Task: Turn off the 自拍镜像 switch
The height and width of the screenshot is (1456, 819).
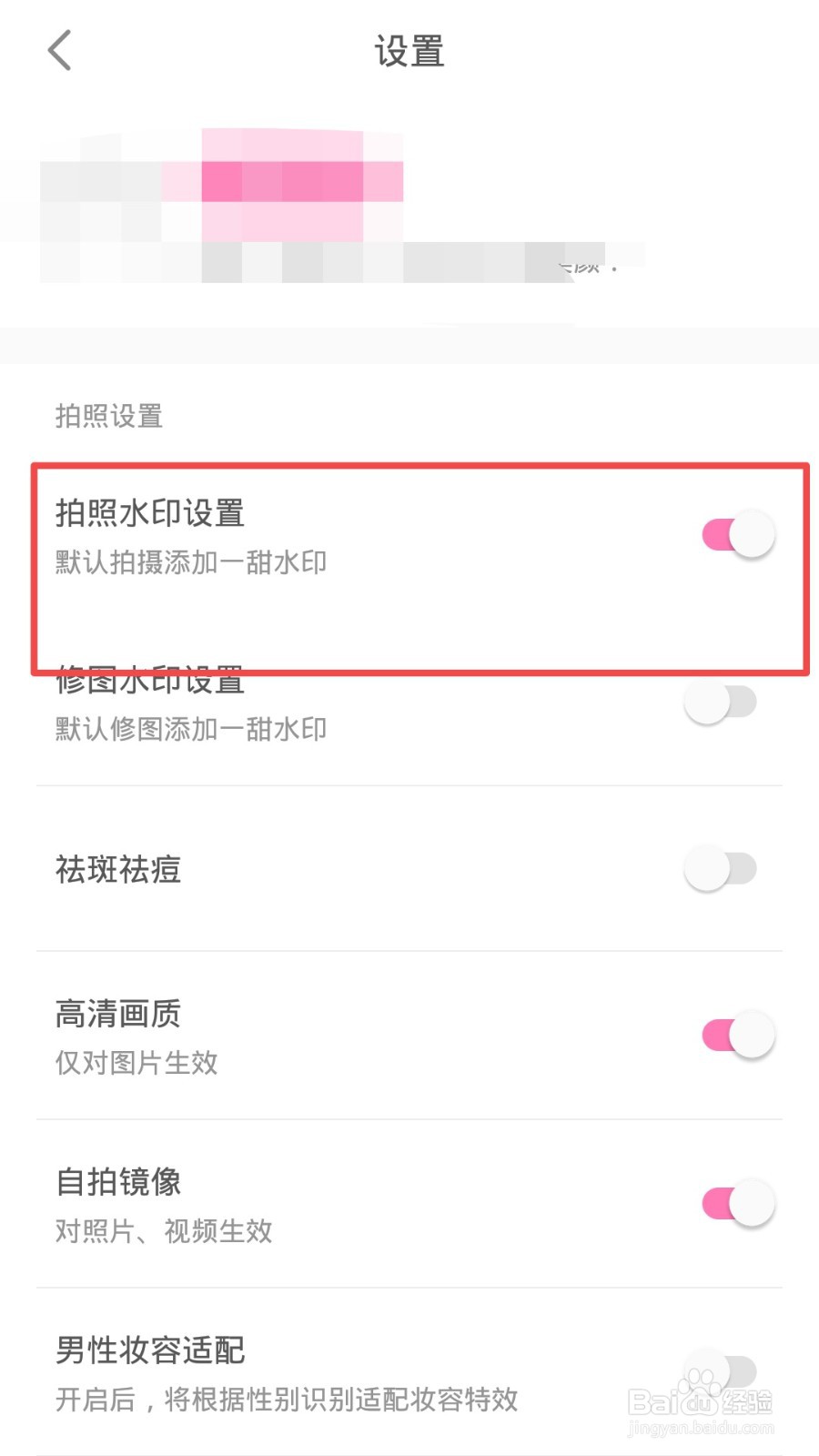Action: point(735,1203)
